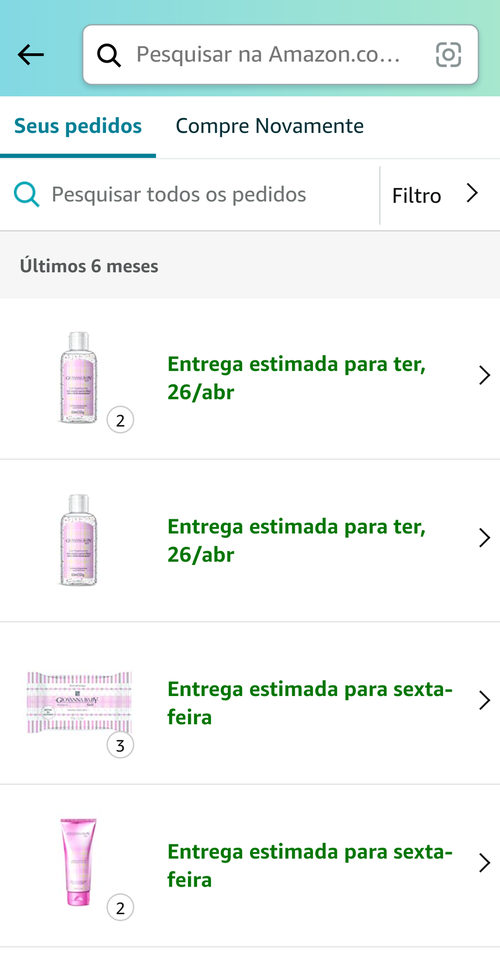
Task: Tap Pesquisar todos os pedidos field
Action: point(190,195)
